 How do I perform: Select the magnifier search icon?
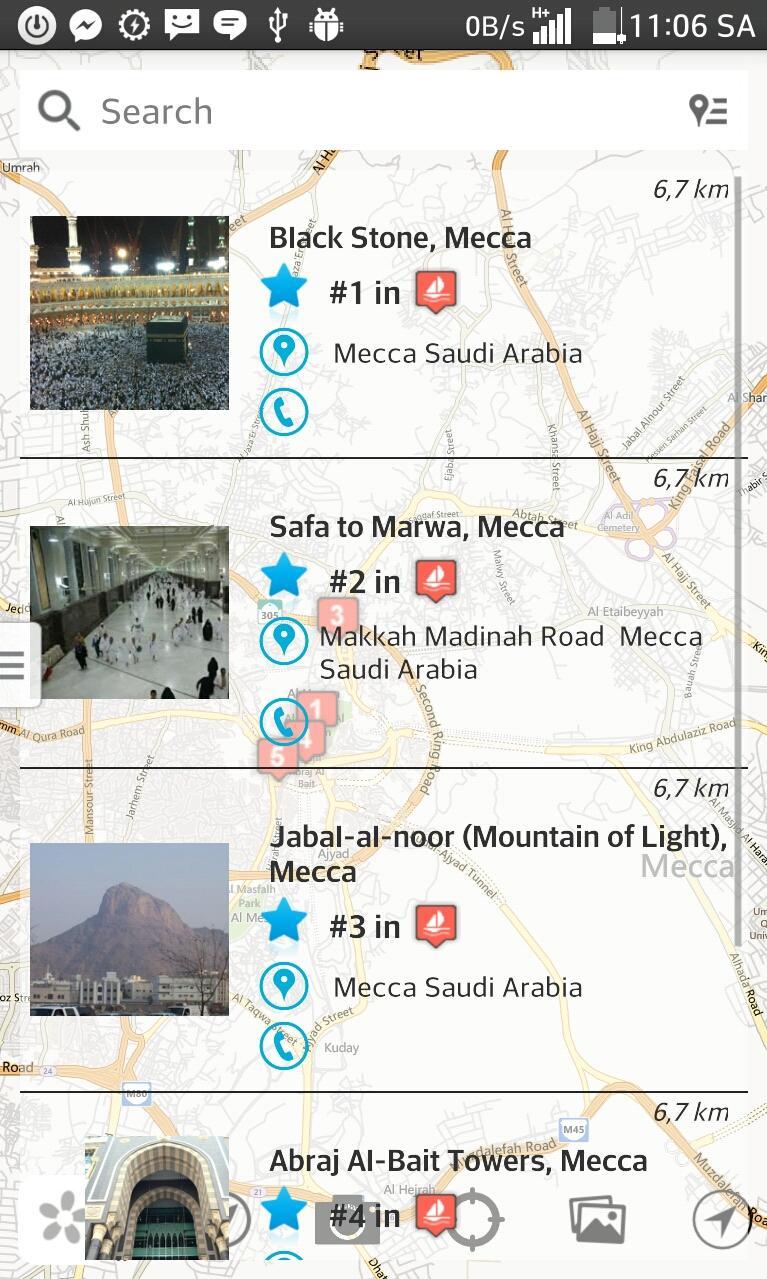point(57,110)
